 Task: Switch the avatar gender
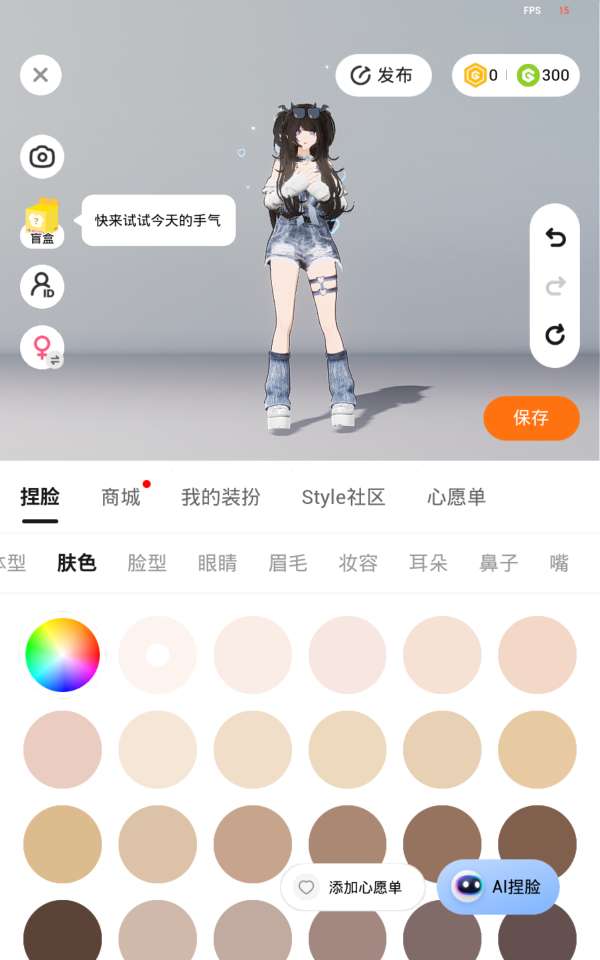pyautogui.click(x=42, y=347)
